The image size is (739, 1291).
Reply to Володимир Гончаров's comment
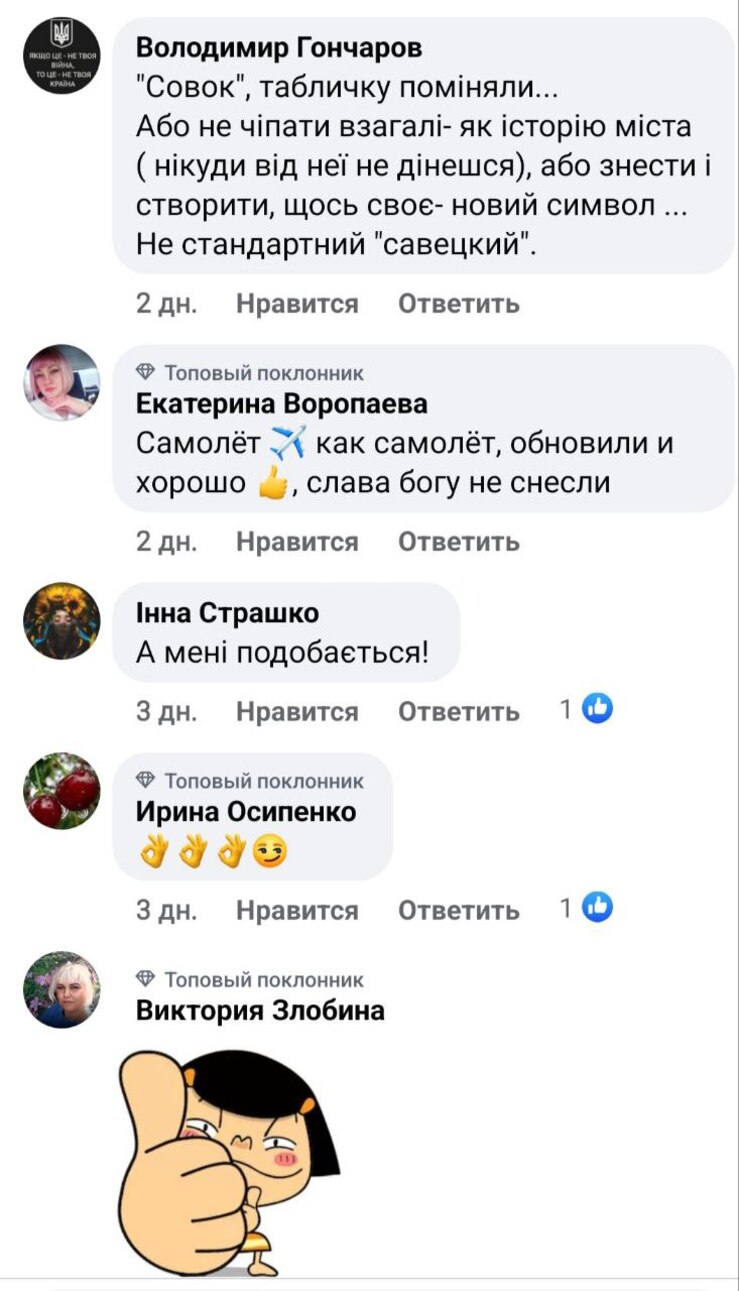point(458,304)
